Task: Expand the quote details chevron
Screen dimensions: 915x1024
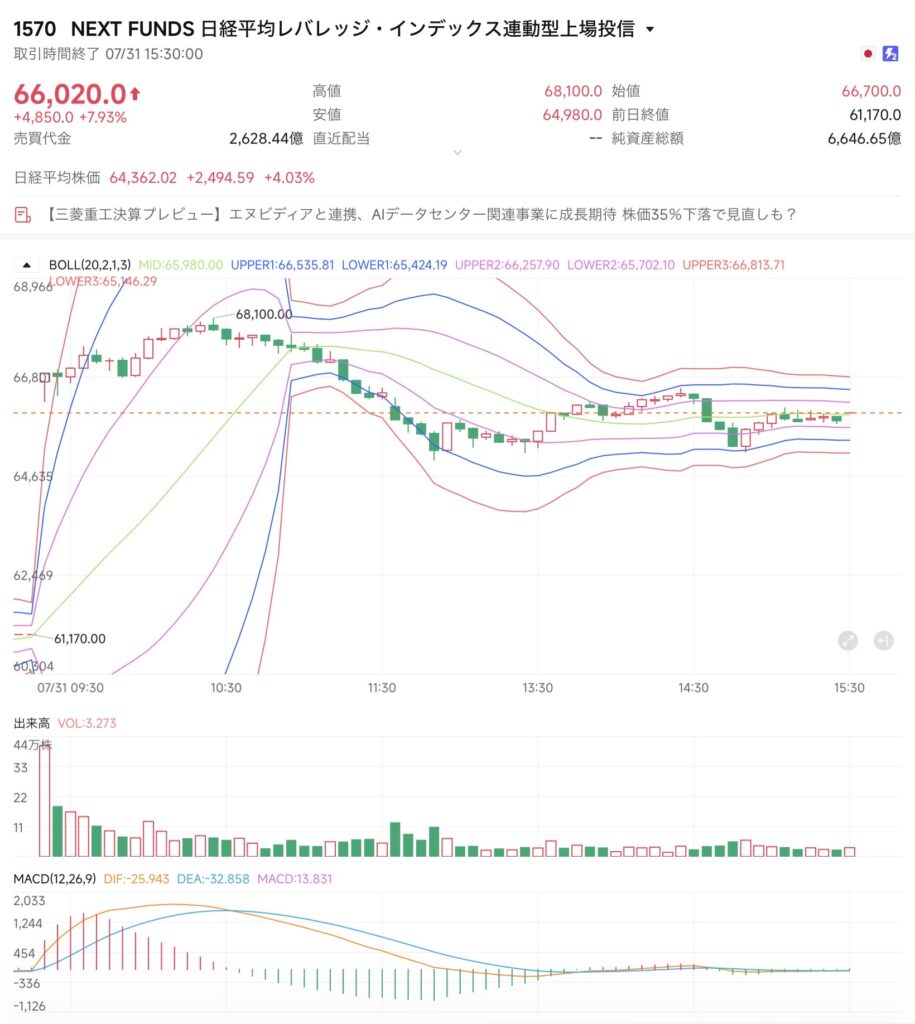Action: coord(458,152)
